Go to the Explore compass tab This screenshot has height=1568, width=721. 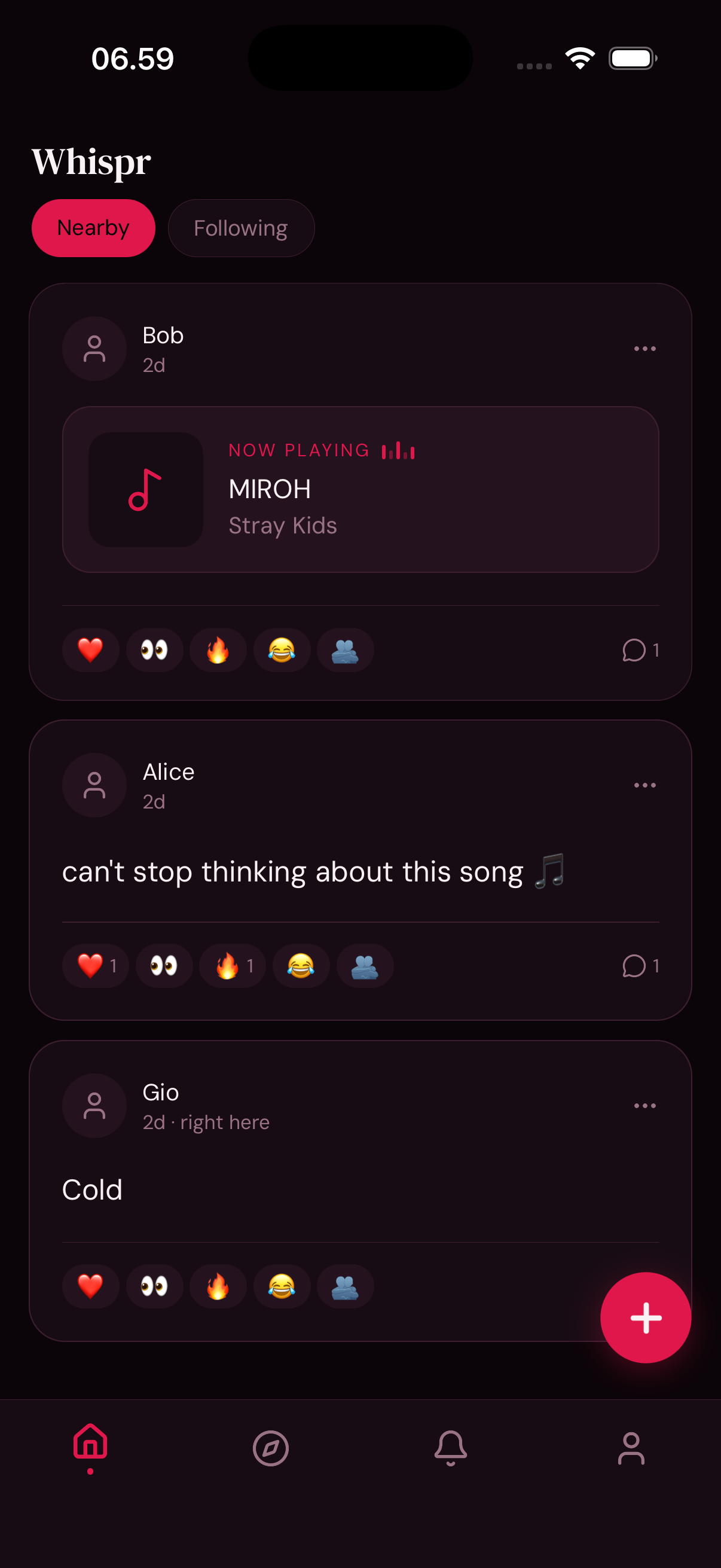[x=270, y=1448]
